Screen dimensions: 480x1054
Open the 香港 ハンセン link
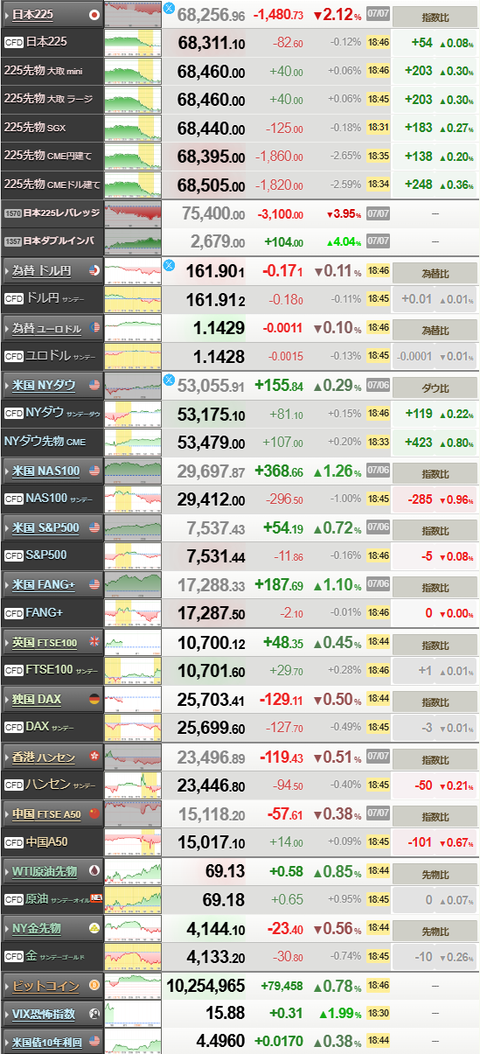(44, 757)
